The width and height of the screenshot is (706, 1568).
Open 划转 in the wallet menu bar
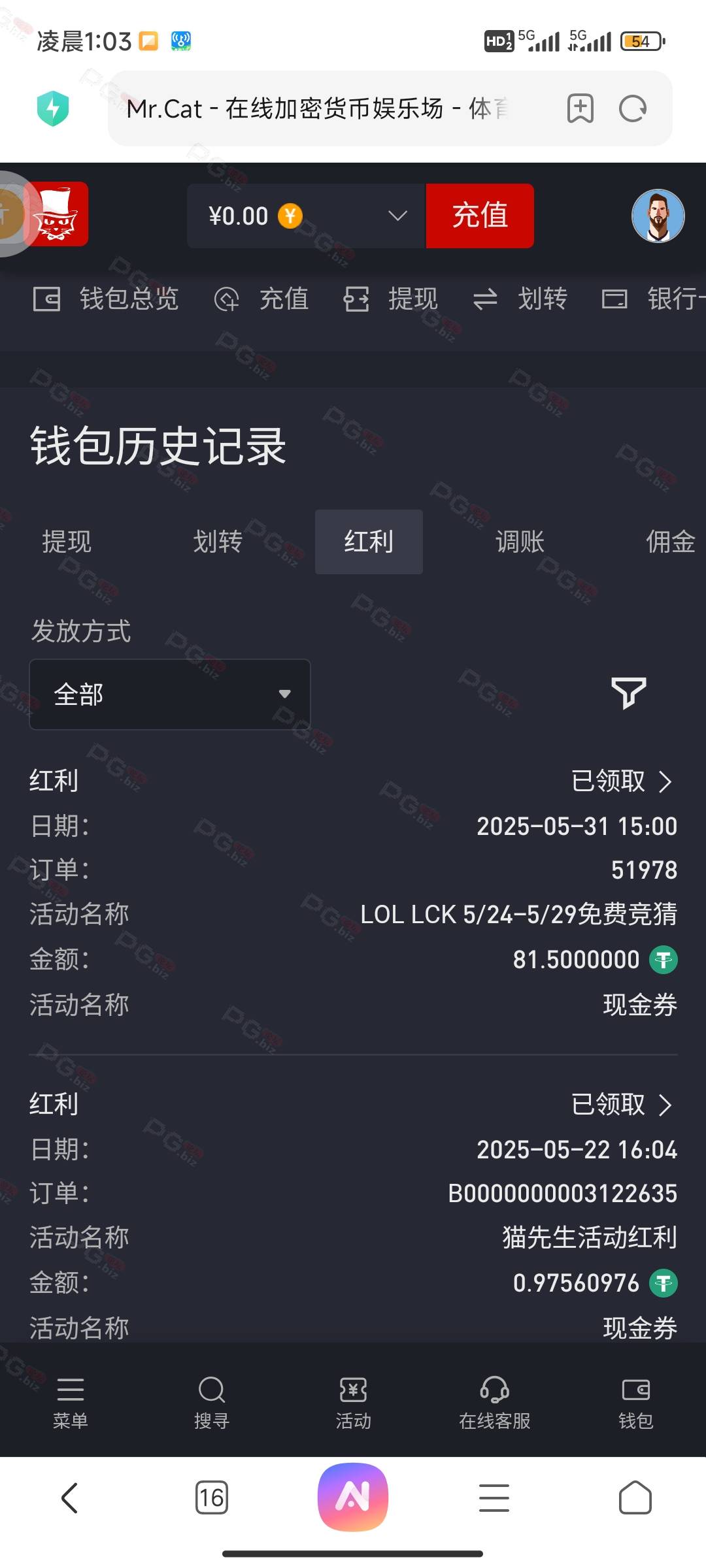(x=520, y=299)
